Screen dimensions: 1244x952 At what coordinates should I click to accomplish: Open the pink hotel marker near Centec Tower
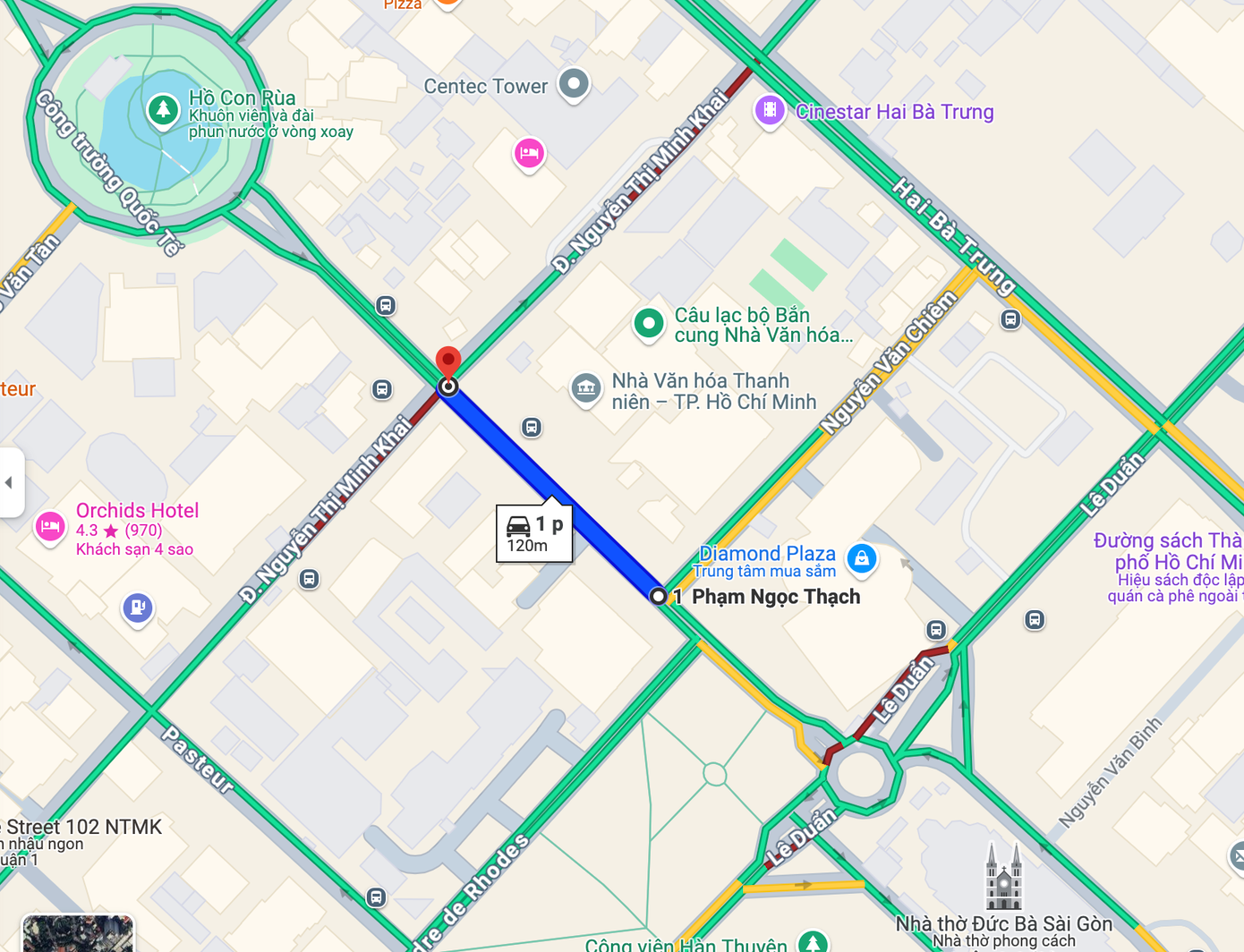529,154
